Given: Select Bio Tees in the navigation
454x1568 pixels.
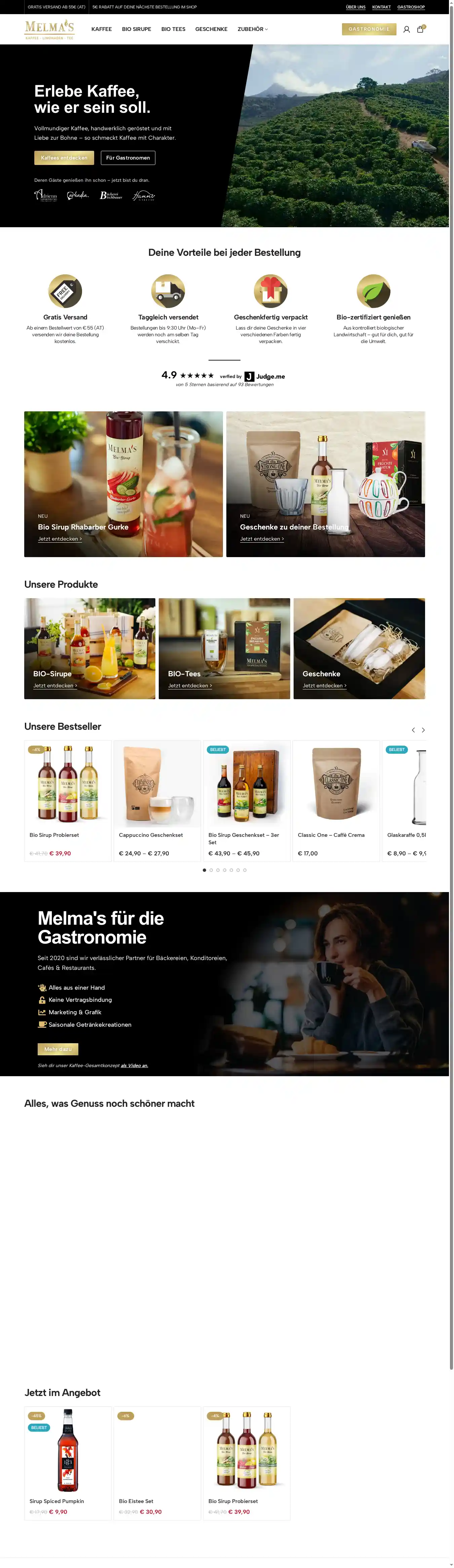Looking at the screenshot, I should [x=173, y=29].
